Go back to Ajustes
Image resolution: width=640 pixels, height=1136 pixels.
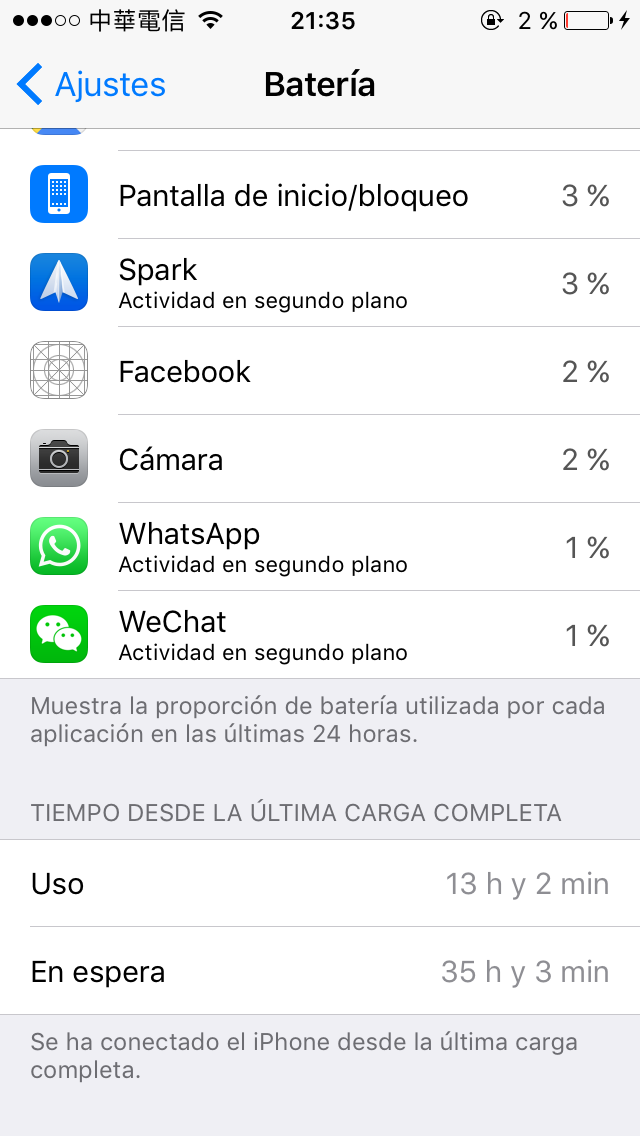(x=92, y=85)
